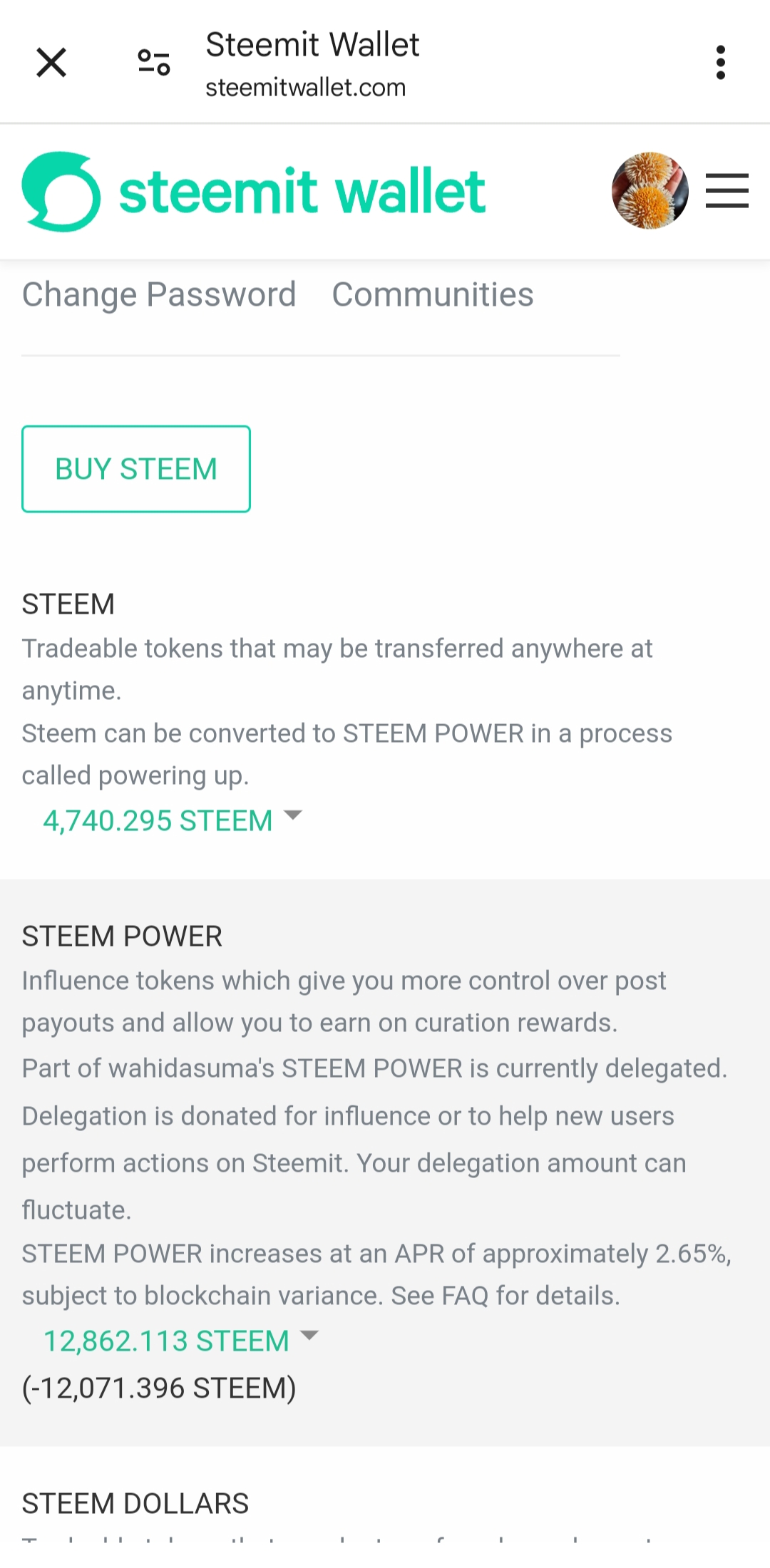Open site settings icon beside the URL
770x1568 pixels.
[154, 63]
